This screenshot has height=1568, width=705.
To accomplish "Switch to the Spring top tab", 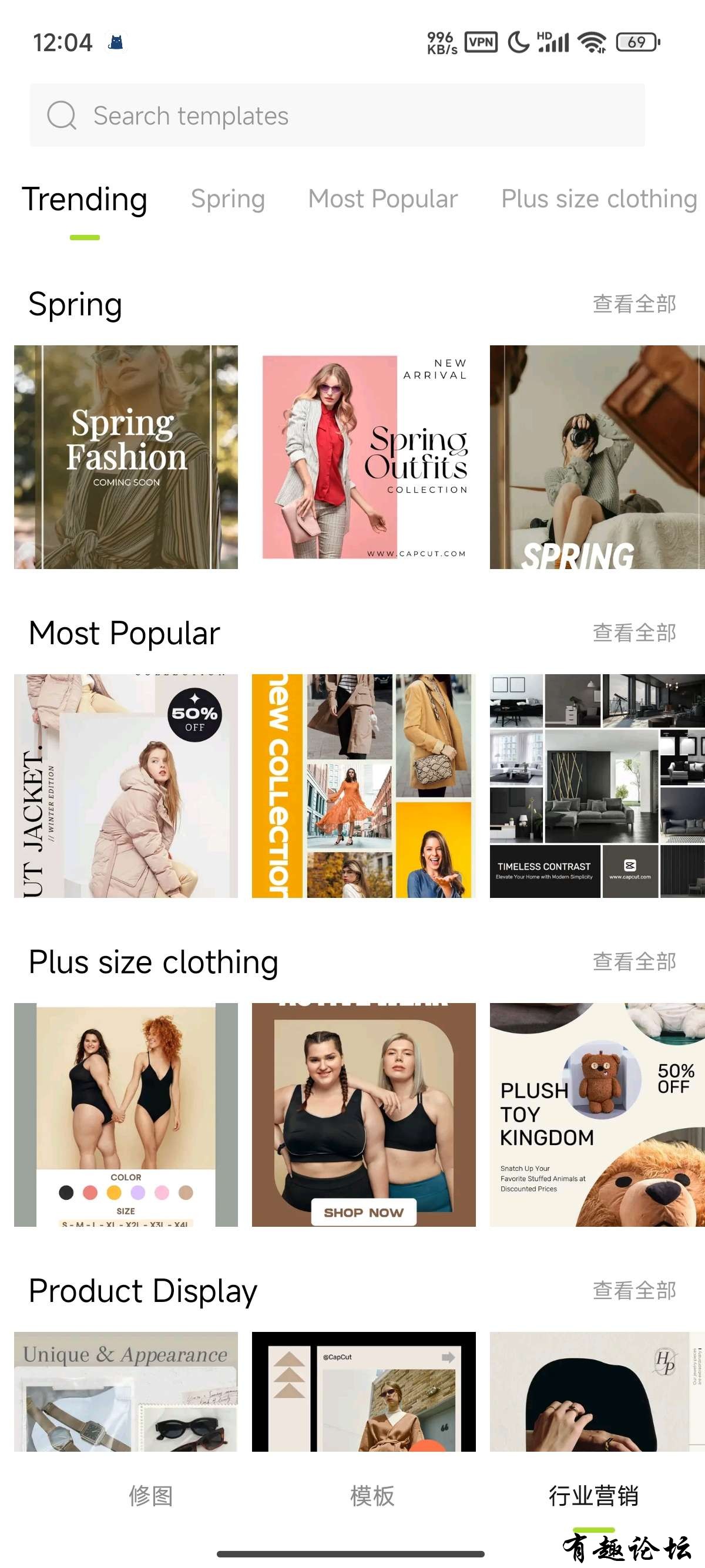I will 228,199.
